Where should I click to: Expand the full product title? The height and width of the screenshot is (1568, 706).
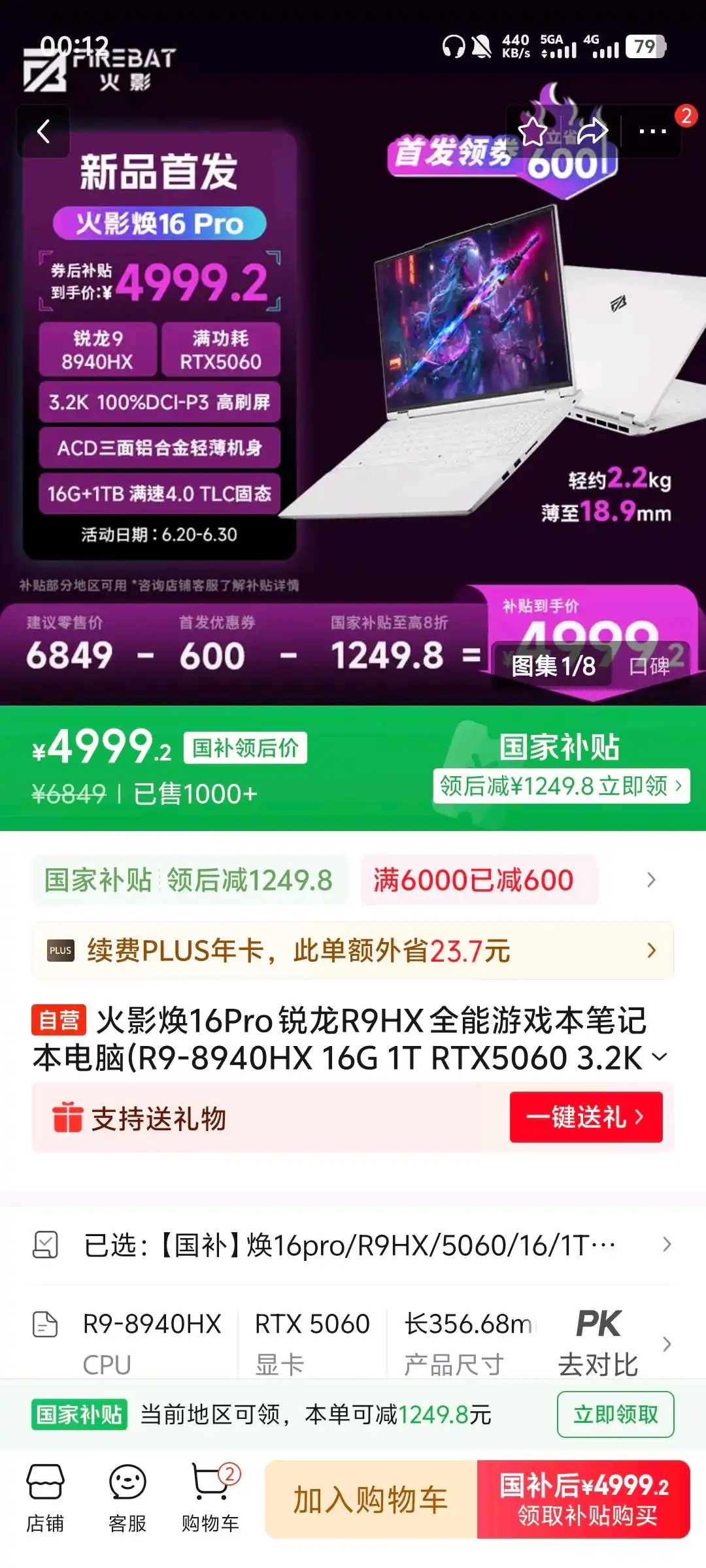[x=660, y=1056]
